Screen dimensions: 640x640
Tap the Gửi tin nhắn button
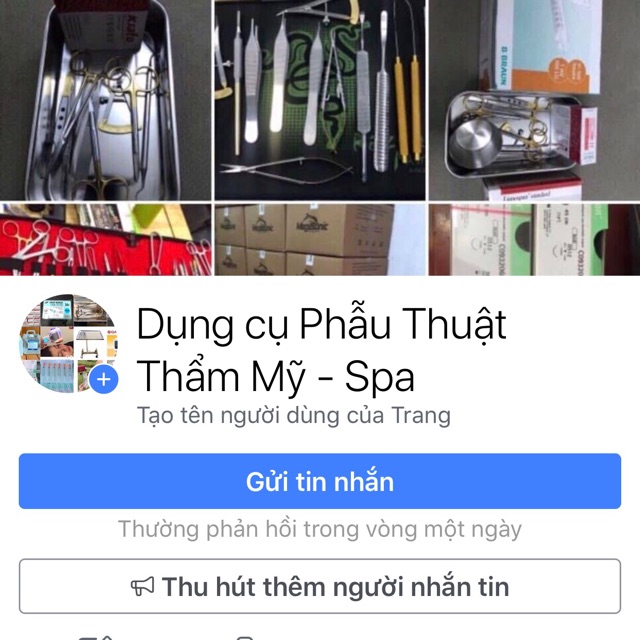click(x=320, y=481)
